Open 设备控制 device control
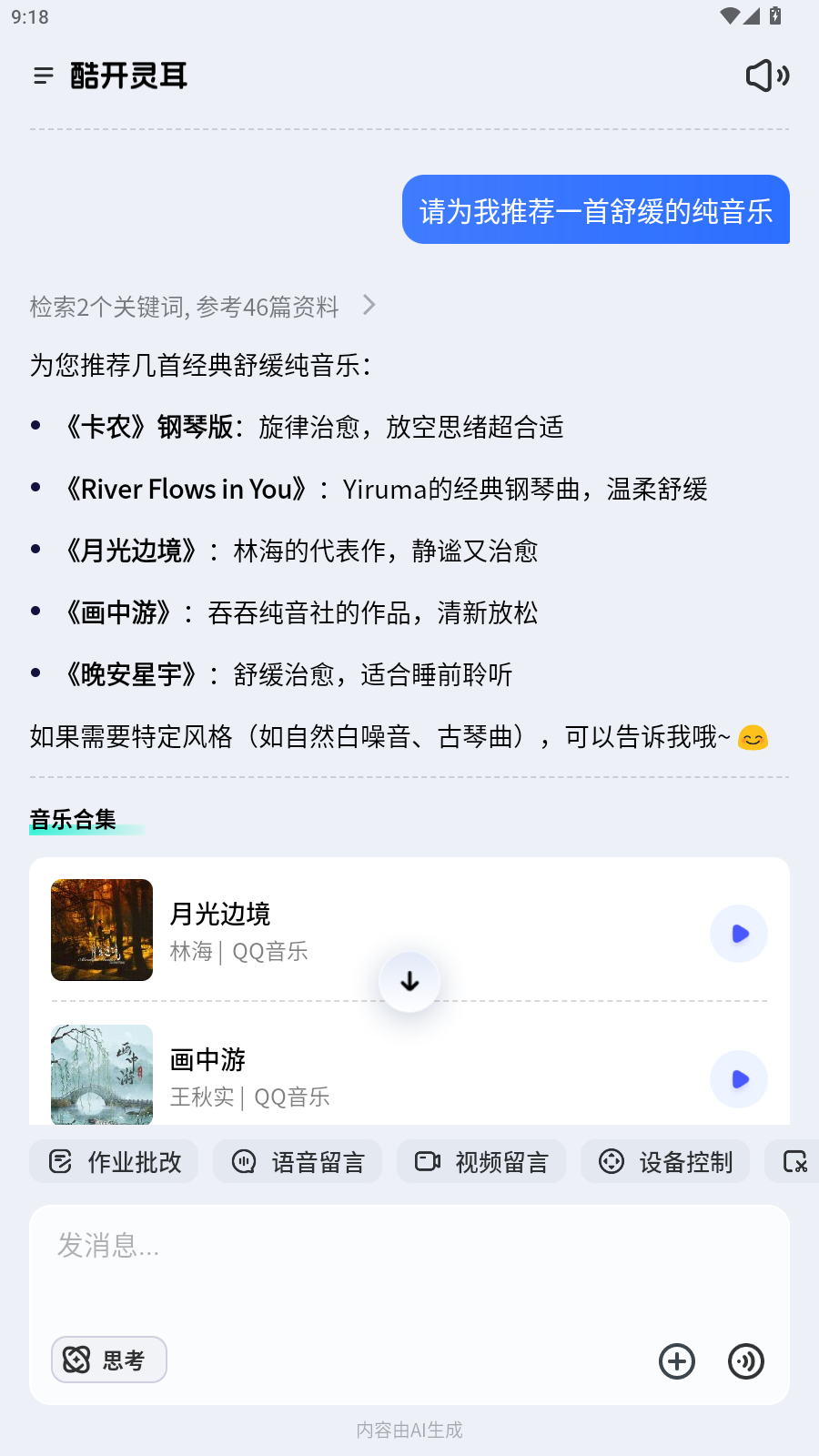This screenshot has height=1456, width=819. pos(665,1161)
